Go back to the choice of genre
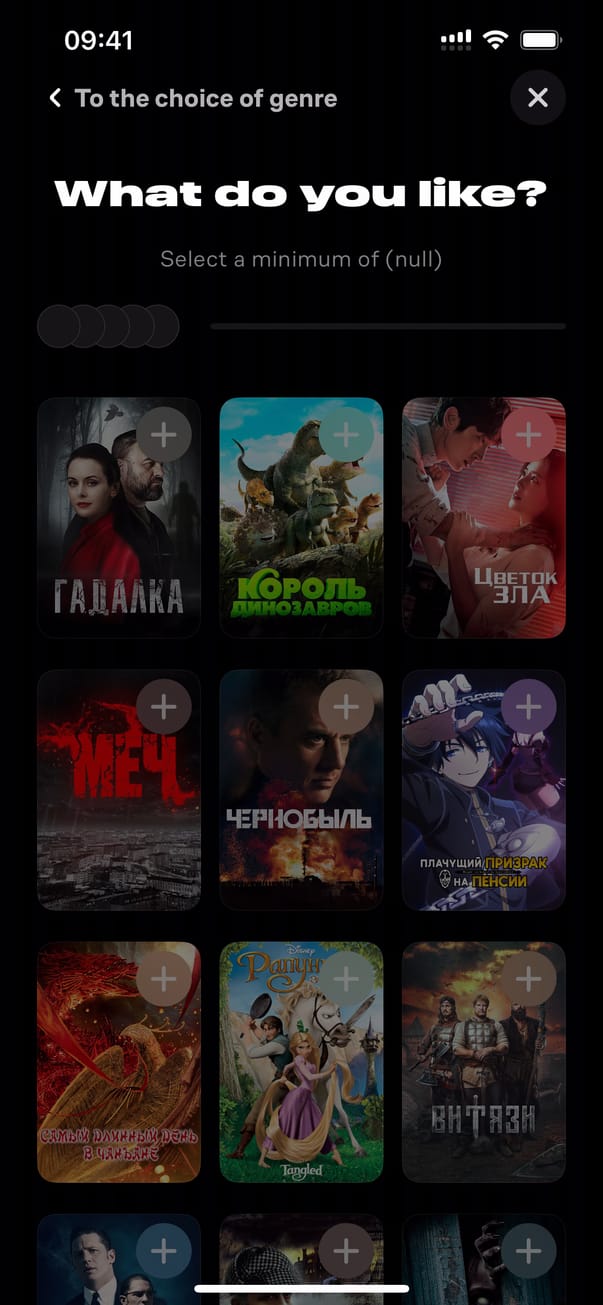 [x=194, y=98]
